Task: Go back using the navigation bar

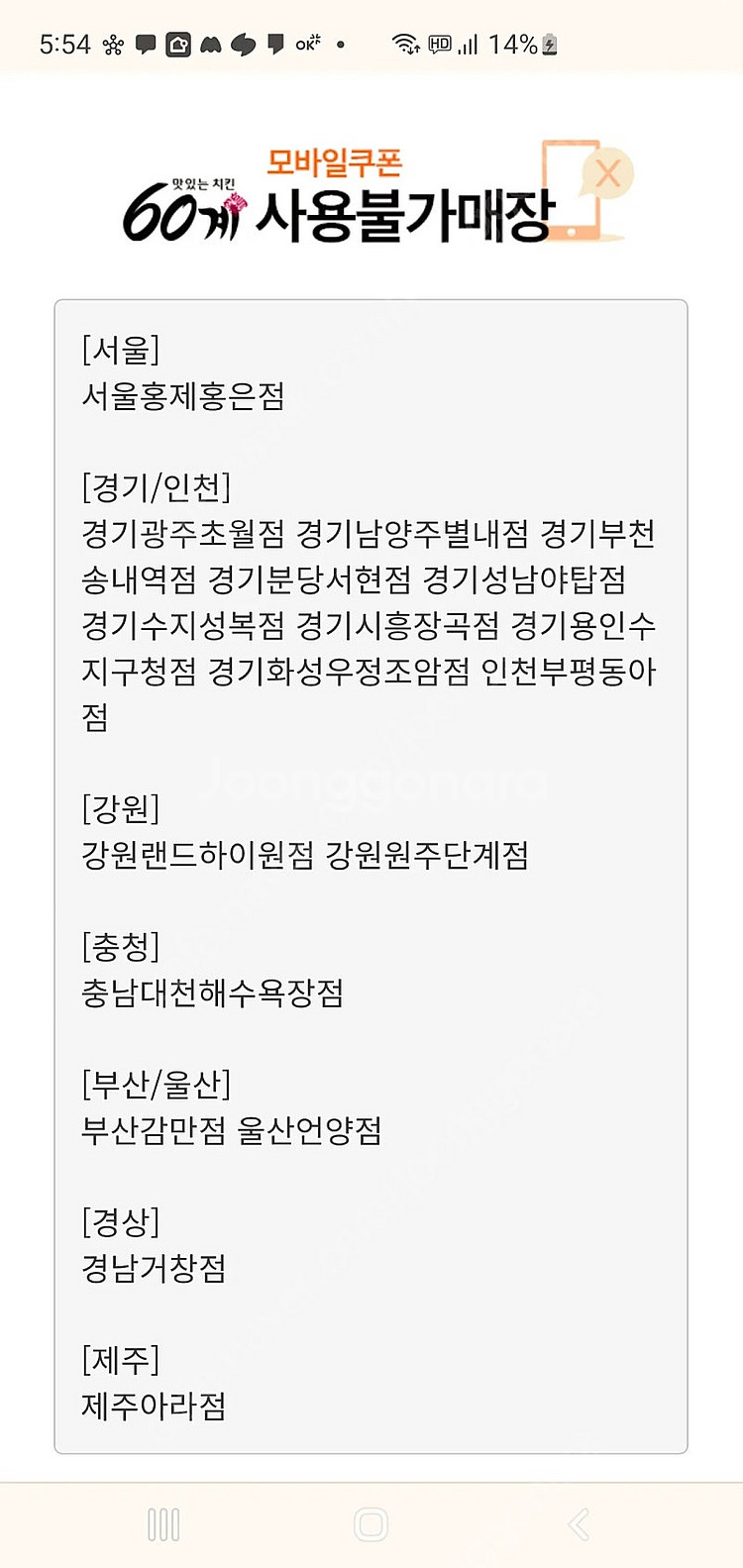Action: (x=580, y=1524)
